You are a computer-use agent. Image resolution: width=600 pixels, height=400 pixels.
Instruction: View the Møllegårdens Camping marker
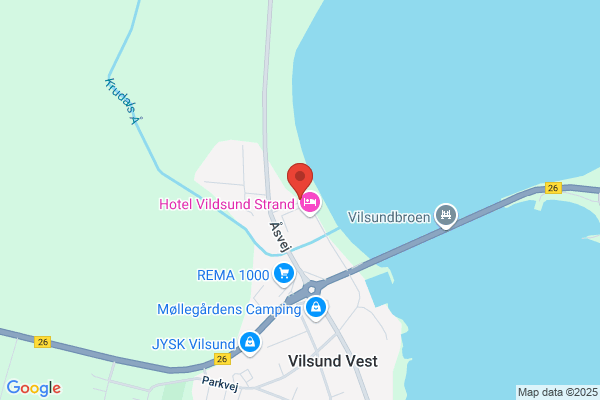(x=316, y=308)
